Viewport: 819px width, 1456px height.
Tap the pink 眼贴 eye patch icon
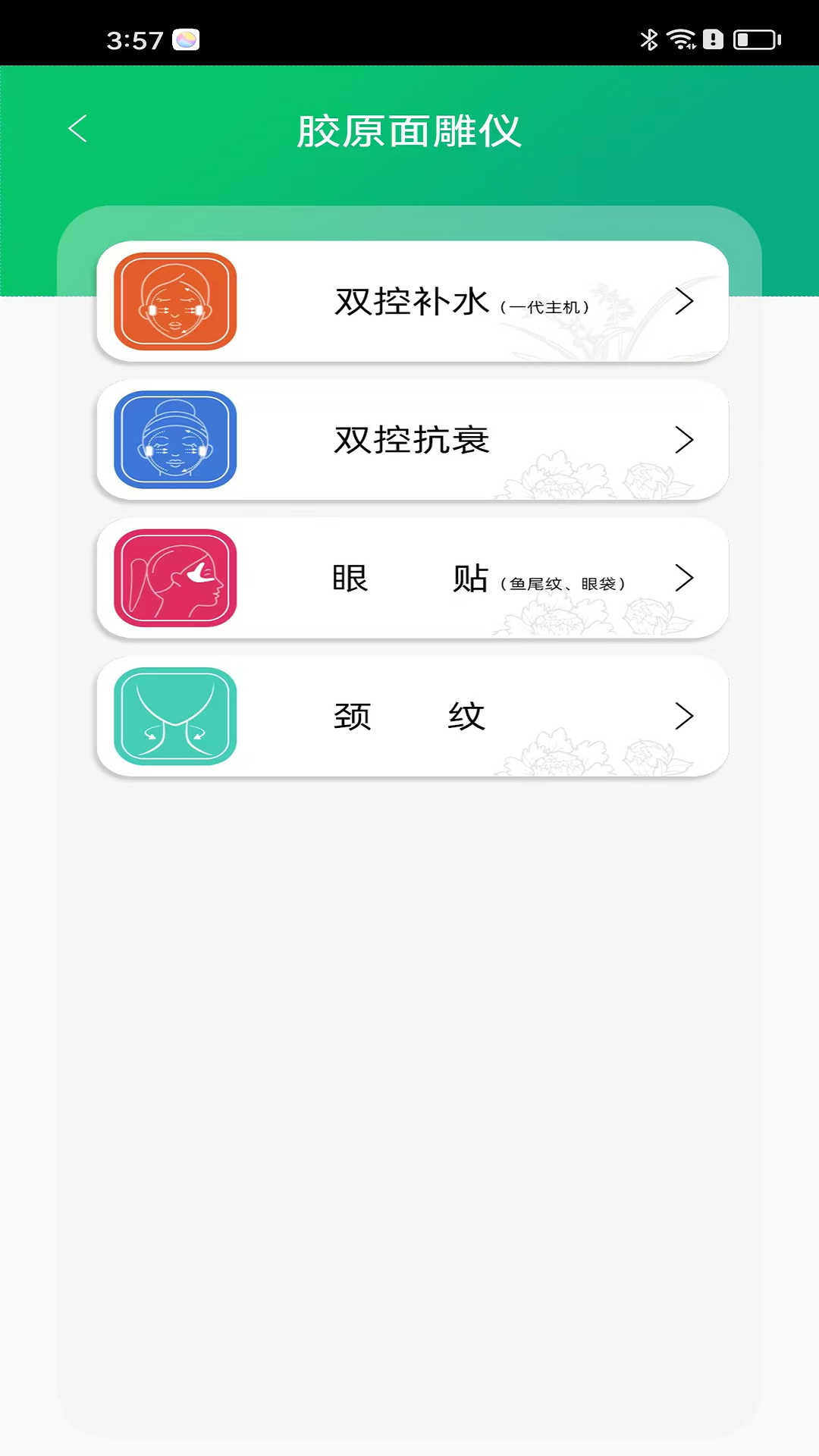click(x=174, y=579)
